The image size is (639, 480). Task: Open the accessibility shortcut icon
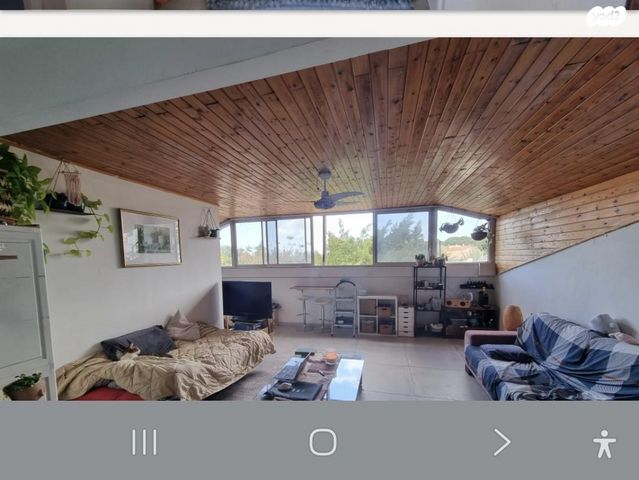(x=604, y=443)
